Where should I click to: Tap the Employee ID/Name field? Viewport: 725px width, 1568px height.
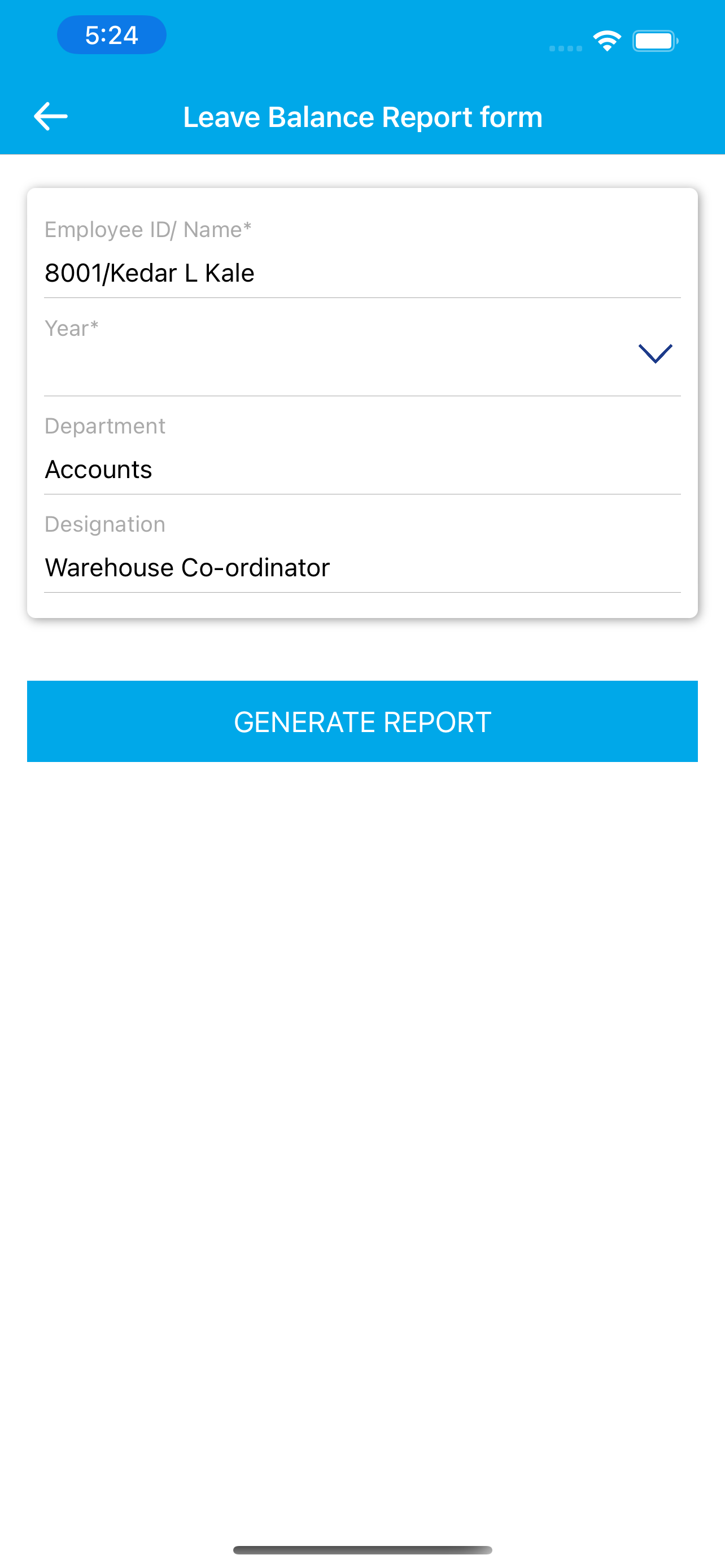(x=361, y=273)
